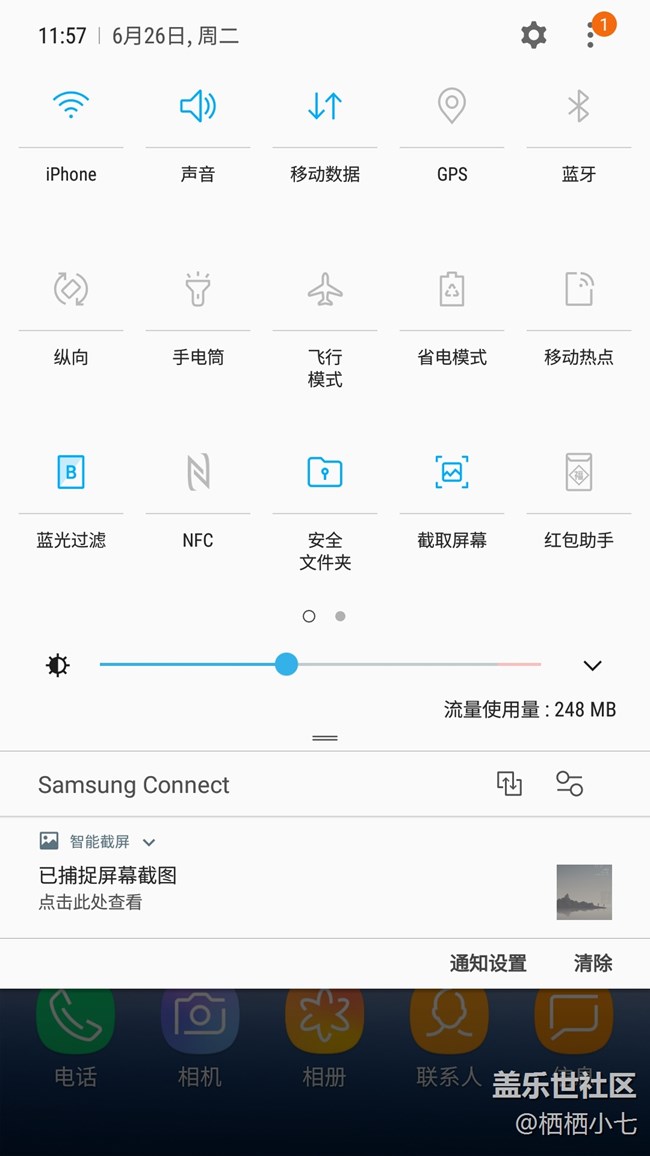Open 通知设置 notification settings
The width and height of the screenshot is (650, 1156).
coord(488,963)
